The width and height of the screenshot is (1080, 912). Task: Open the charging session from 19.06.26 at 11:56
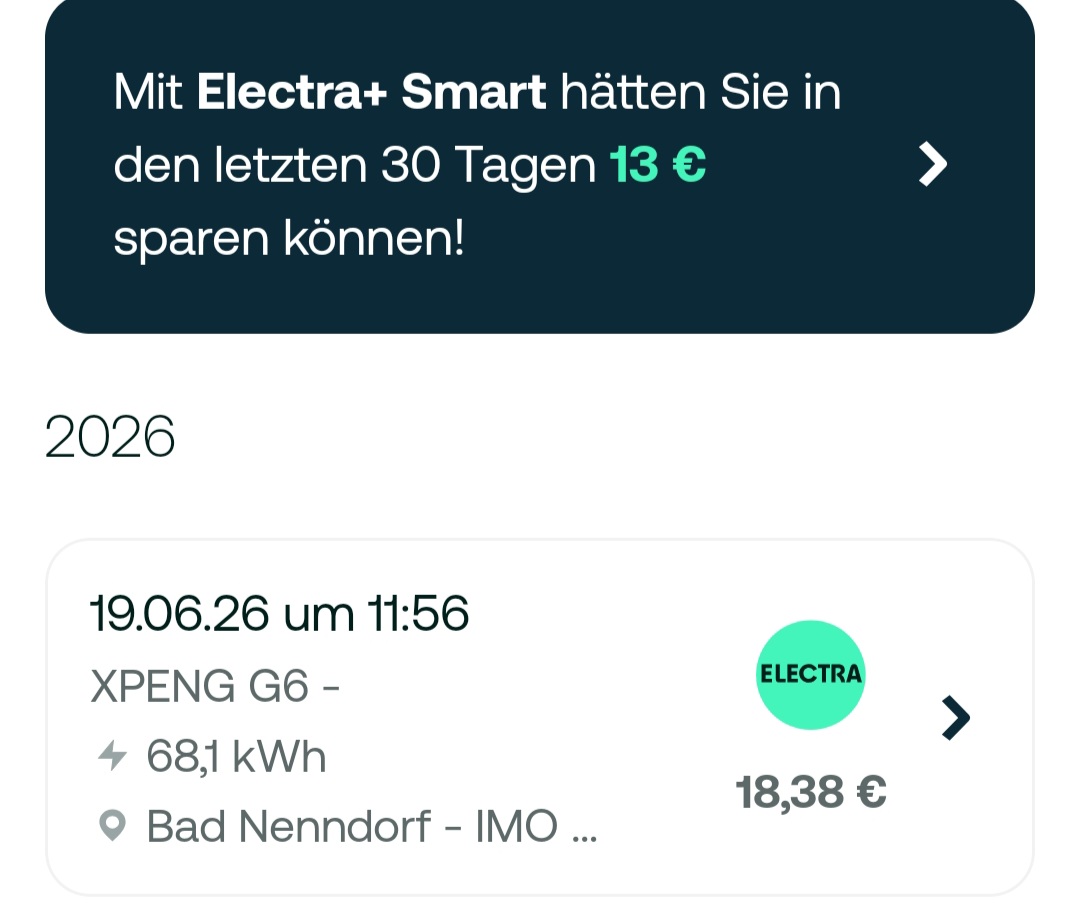pyautogui.click(x=539, y=718)
